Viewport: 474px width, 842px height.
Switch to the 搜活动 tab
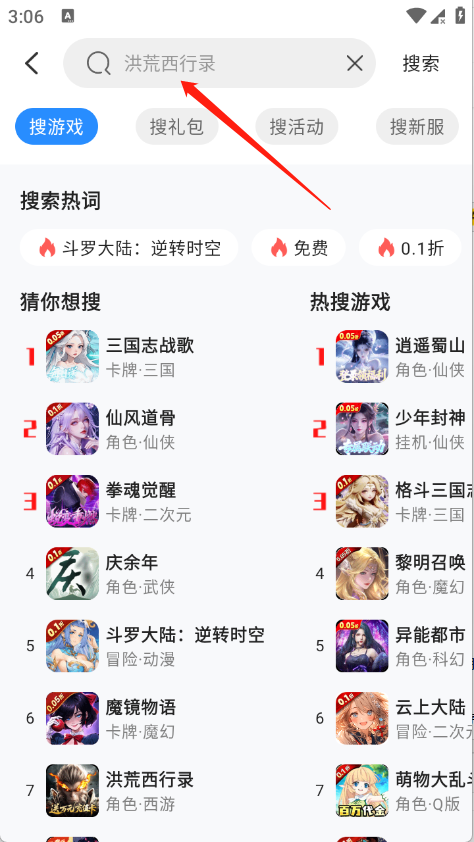[296, 127]
